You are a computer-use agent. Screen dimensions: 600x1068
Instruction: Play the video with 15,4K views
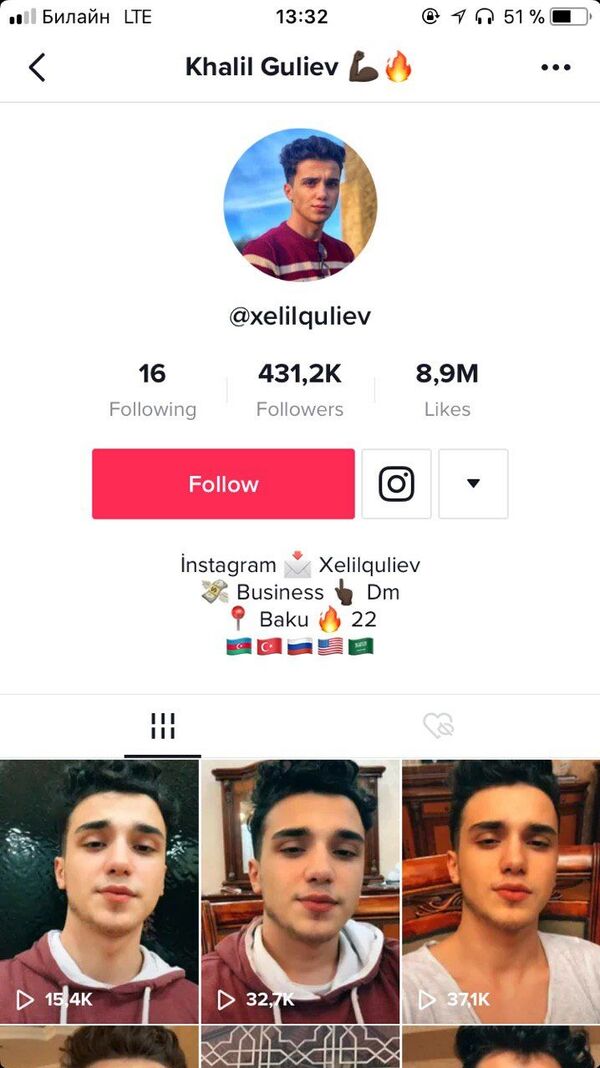(99, 890)
